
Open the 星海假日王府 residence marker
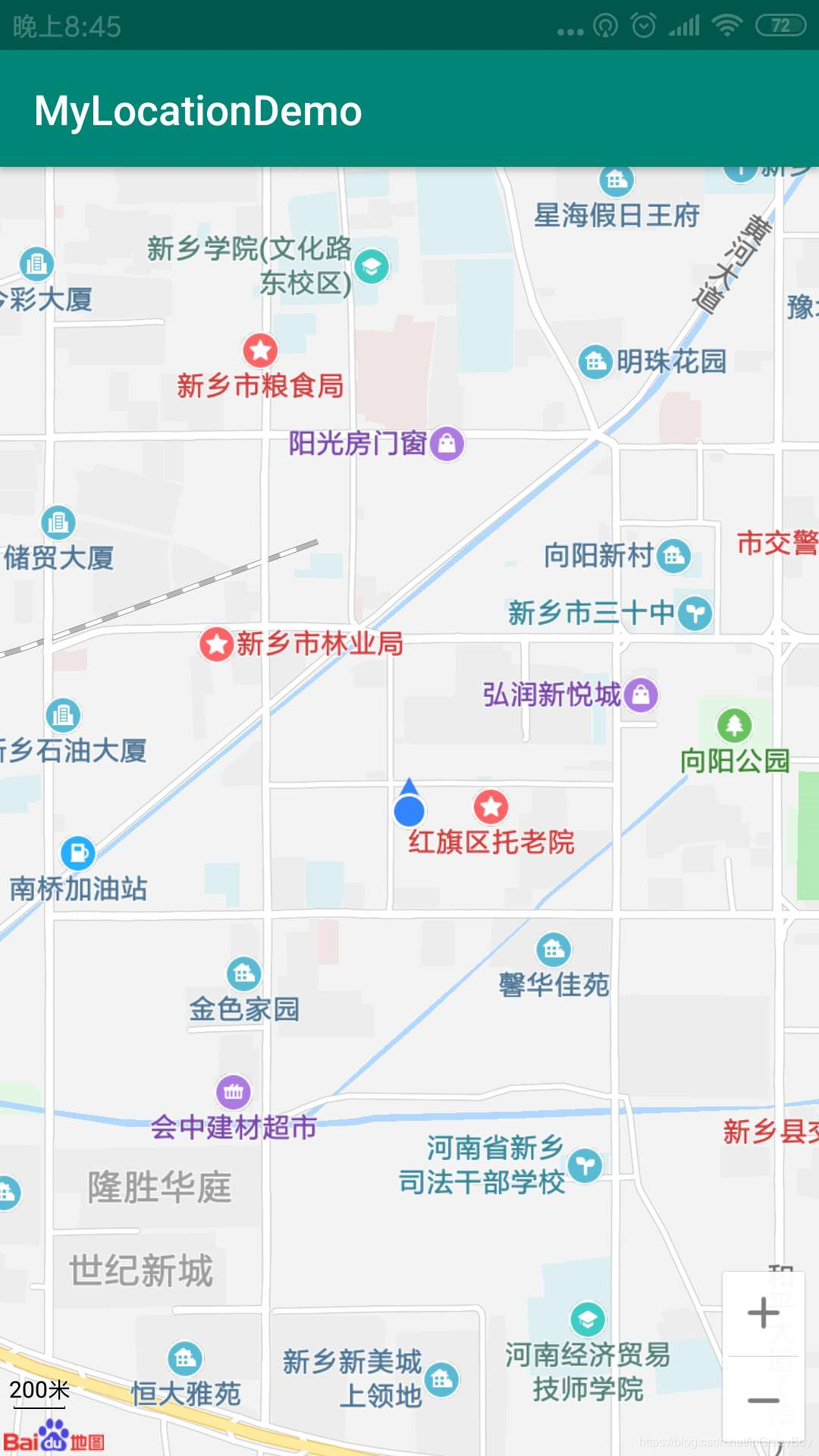coord(617,180)
